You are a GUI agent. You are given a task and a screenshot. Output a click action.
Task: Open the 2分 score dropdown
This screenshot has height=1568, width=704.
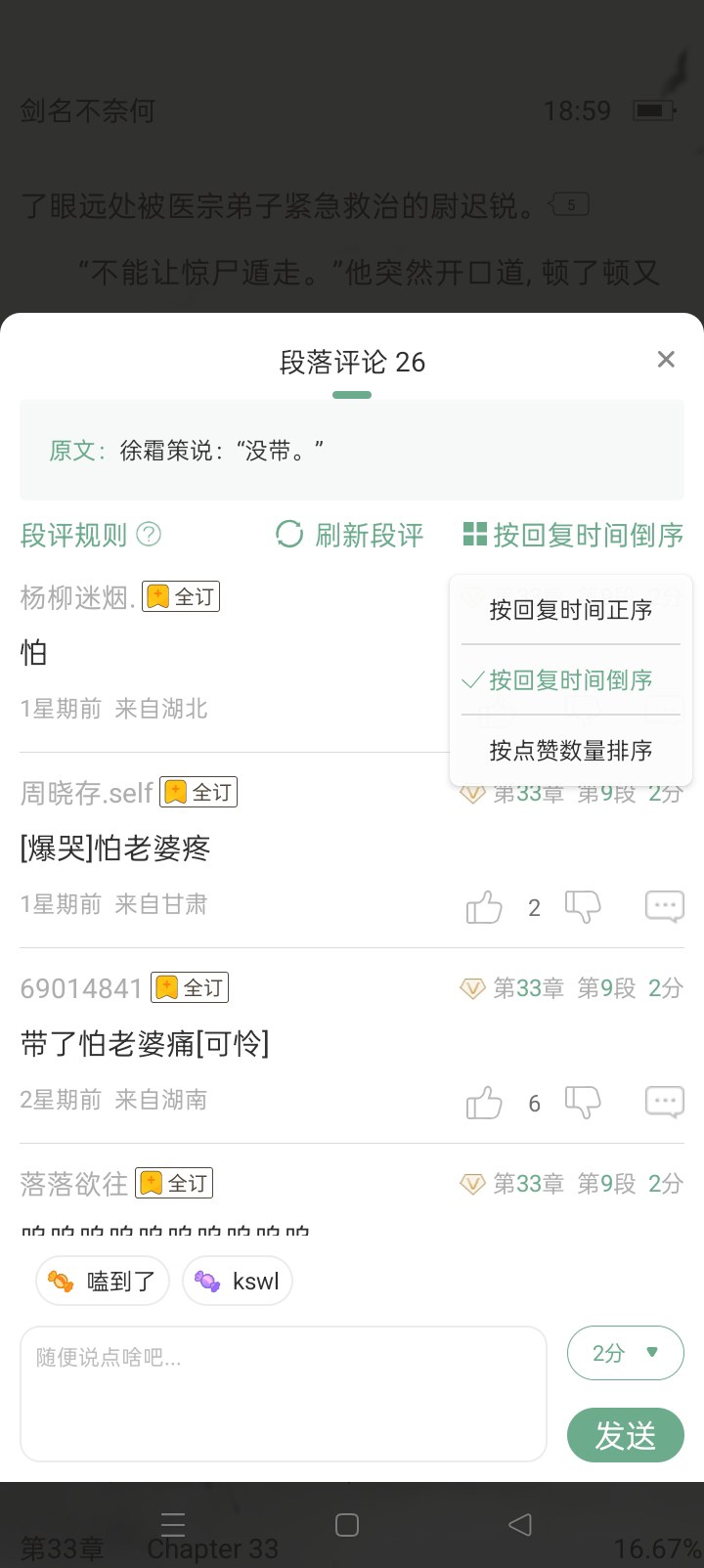pos(626,1353)
